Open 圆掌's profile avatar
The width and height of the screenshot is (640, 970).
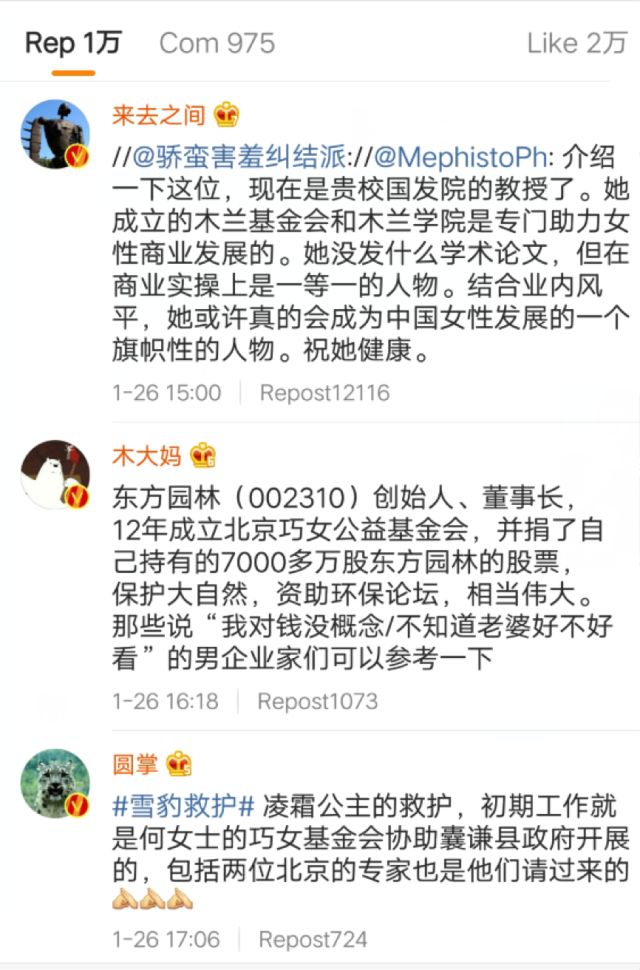(55, 783)
